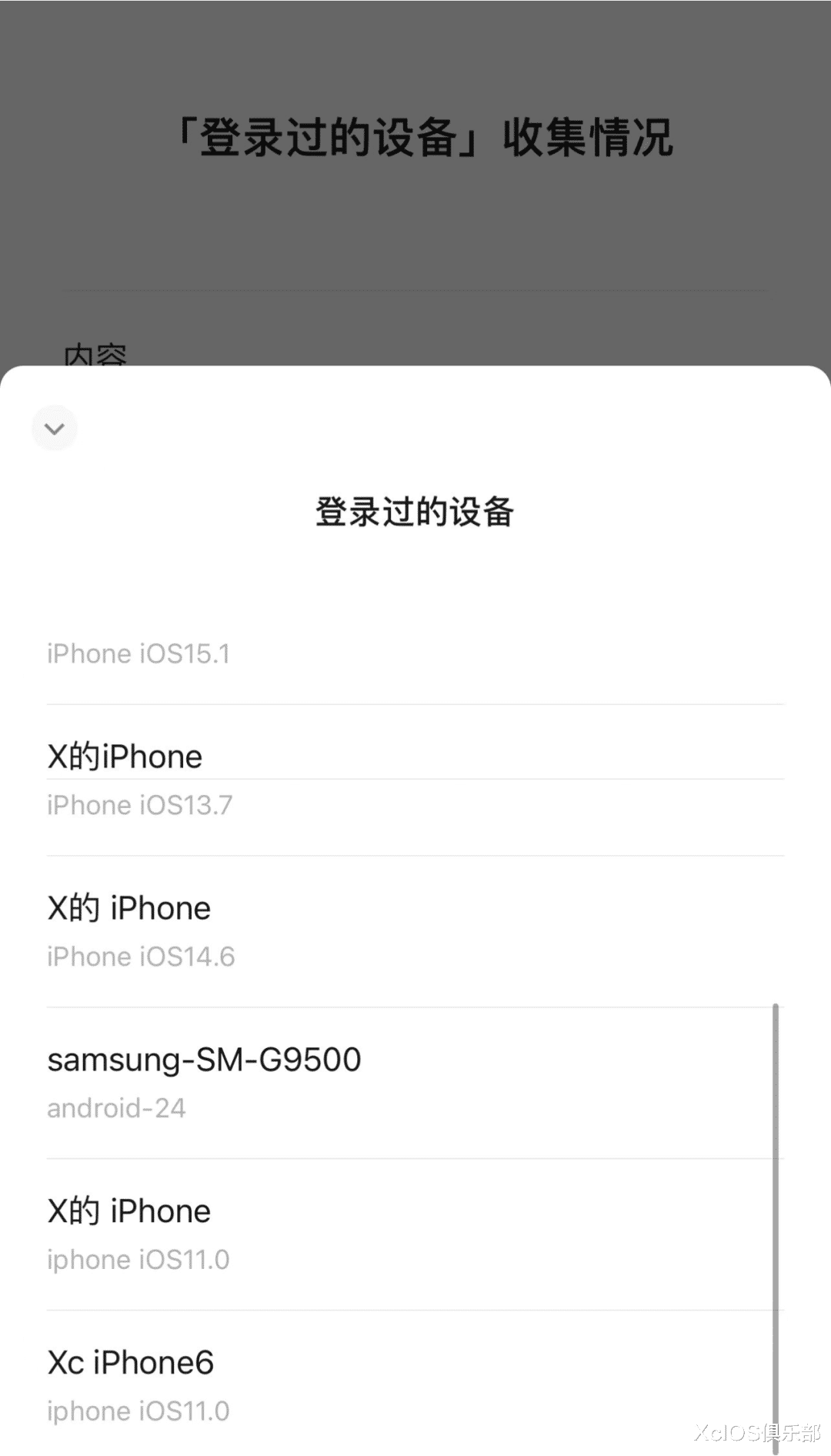831x1456 pixels.
Task: Tap the android-24 version label
Action: pos(116,1108)
